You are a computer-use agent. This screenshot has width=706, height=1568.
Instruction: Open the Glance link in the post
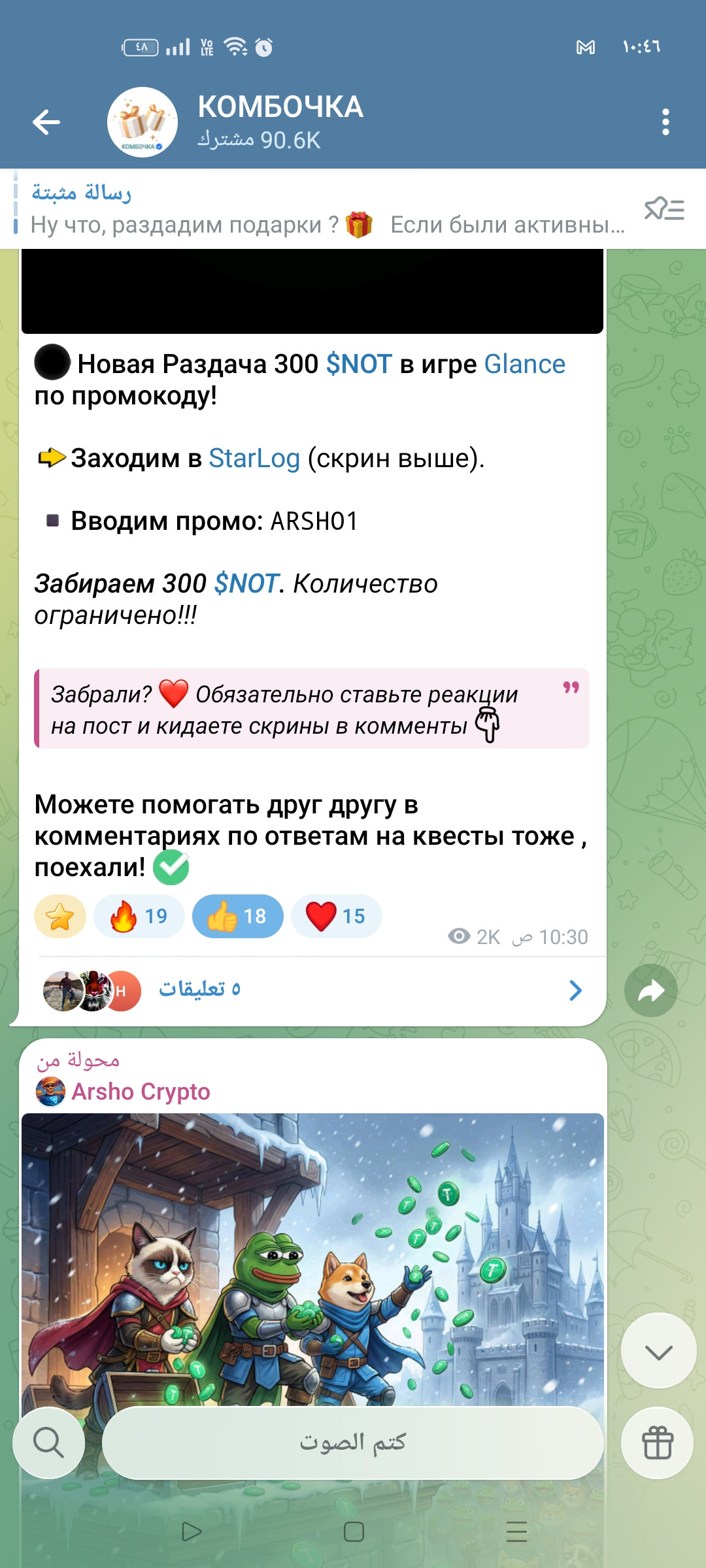click(524, 364)
